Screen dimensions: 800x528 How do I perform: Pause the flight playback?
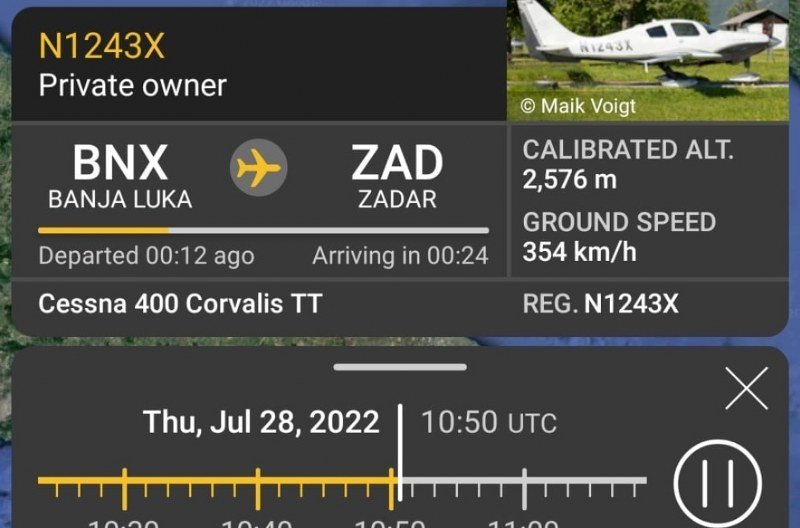(717, 482)
